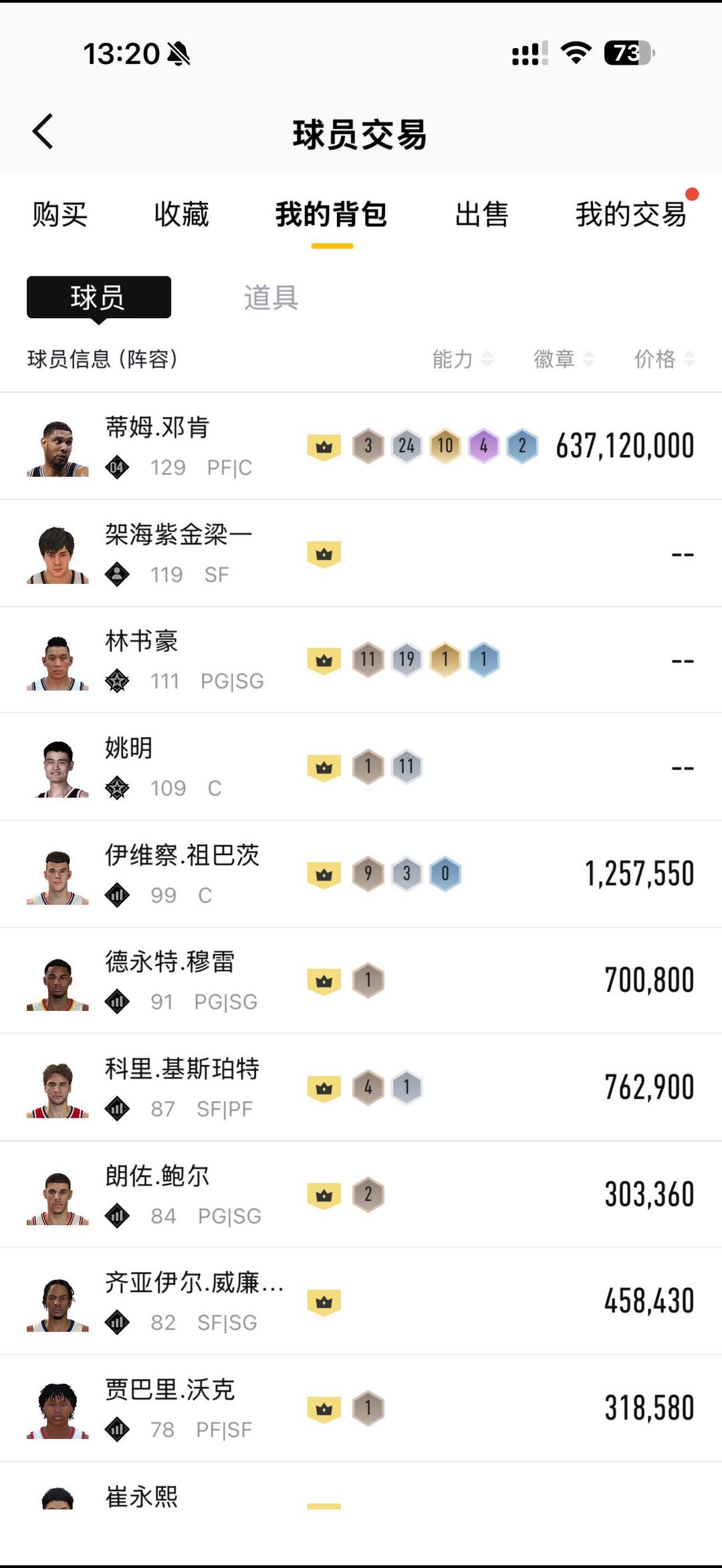Open the 我的交易 tab

(631, 215)
